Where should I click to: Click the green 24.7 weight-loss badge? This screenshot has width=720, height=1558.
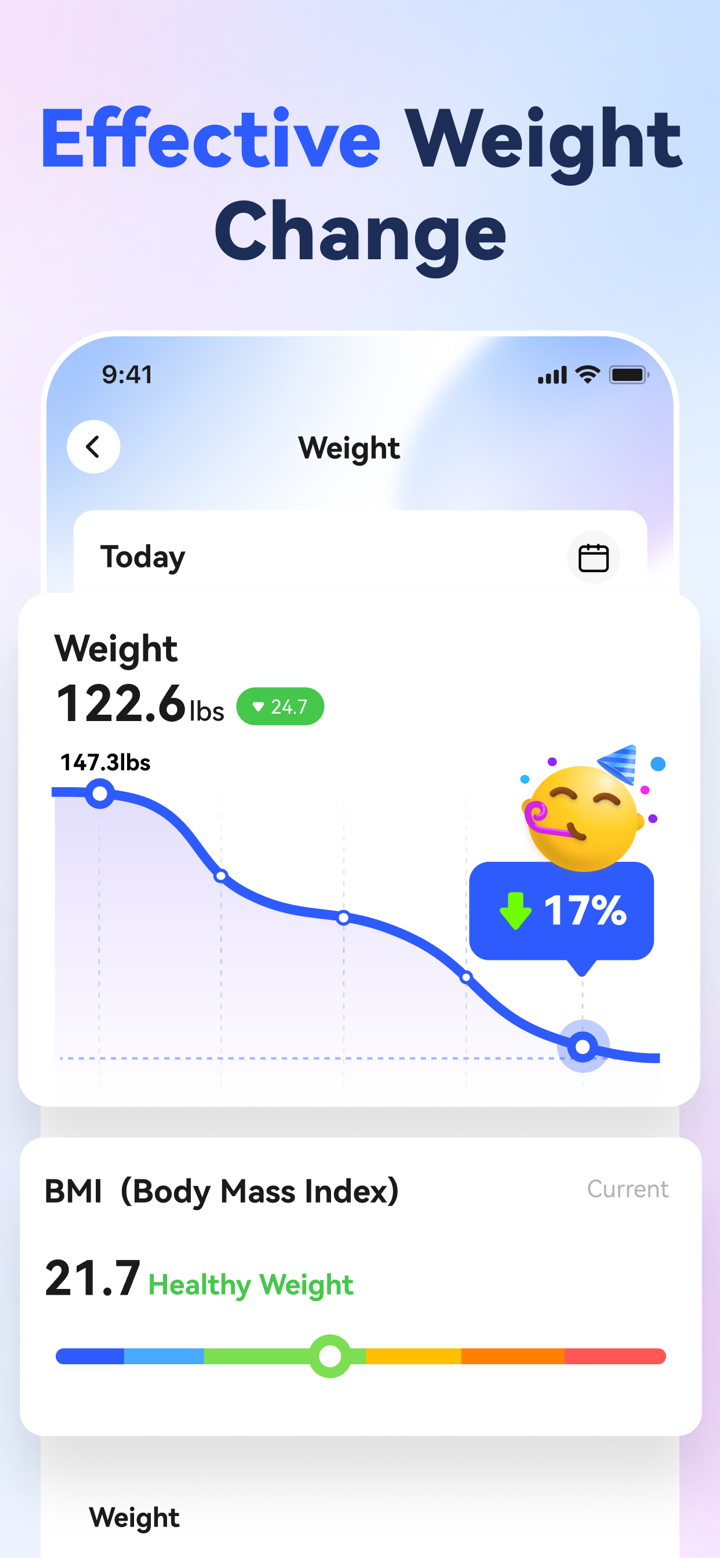[x=280, y=706]
